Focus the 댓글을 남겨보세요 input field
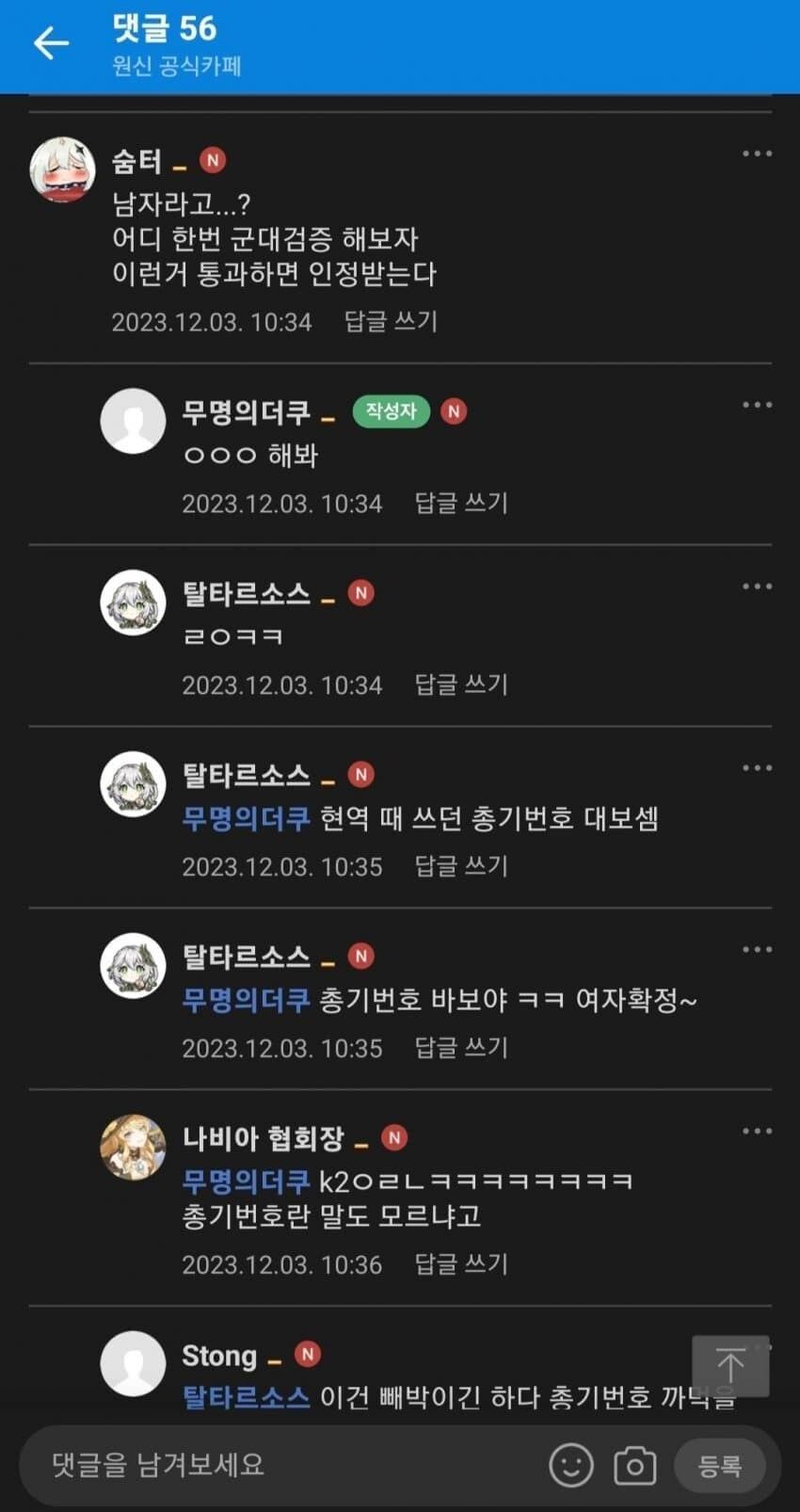800x1512 pixels. tap(282, 1465)
